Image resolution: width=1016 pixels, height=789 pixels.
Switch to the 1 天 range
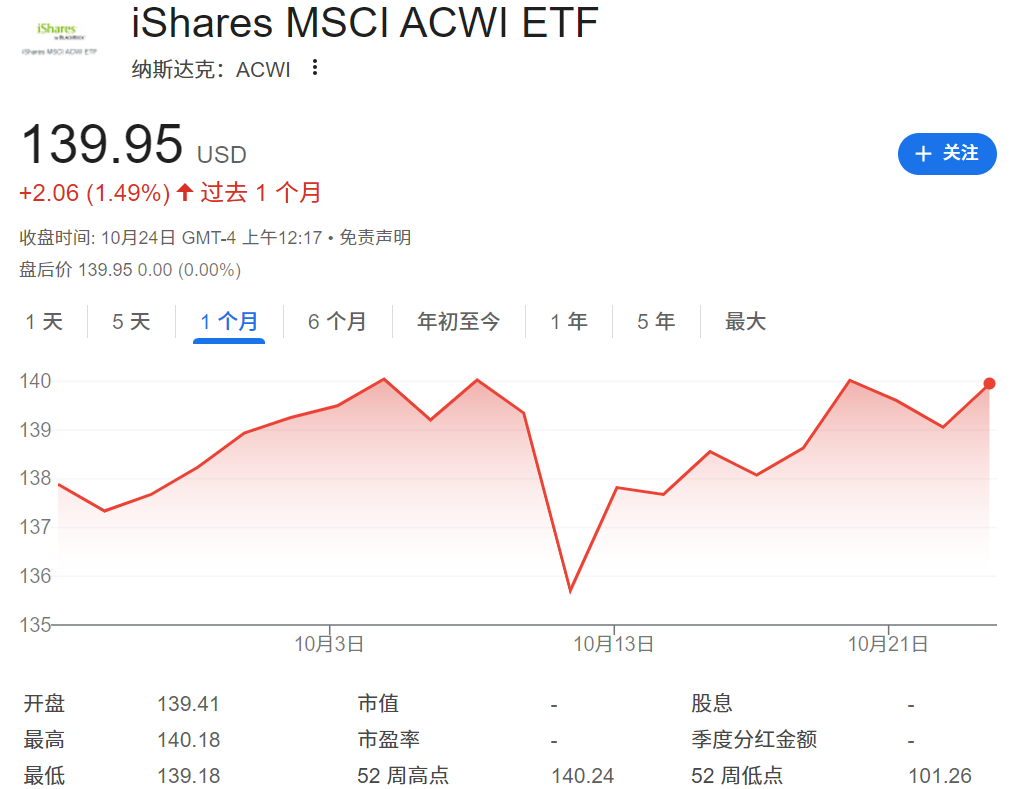pyautogui.click(x=44, y=322)
